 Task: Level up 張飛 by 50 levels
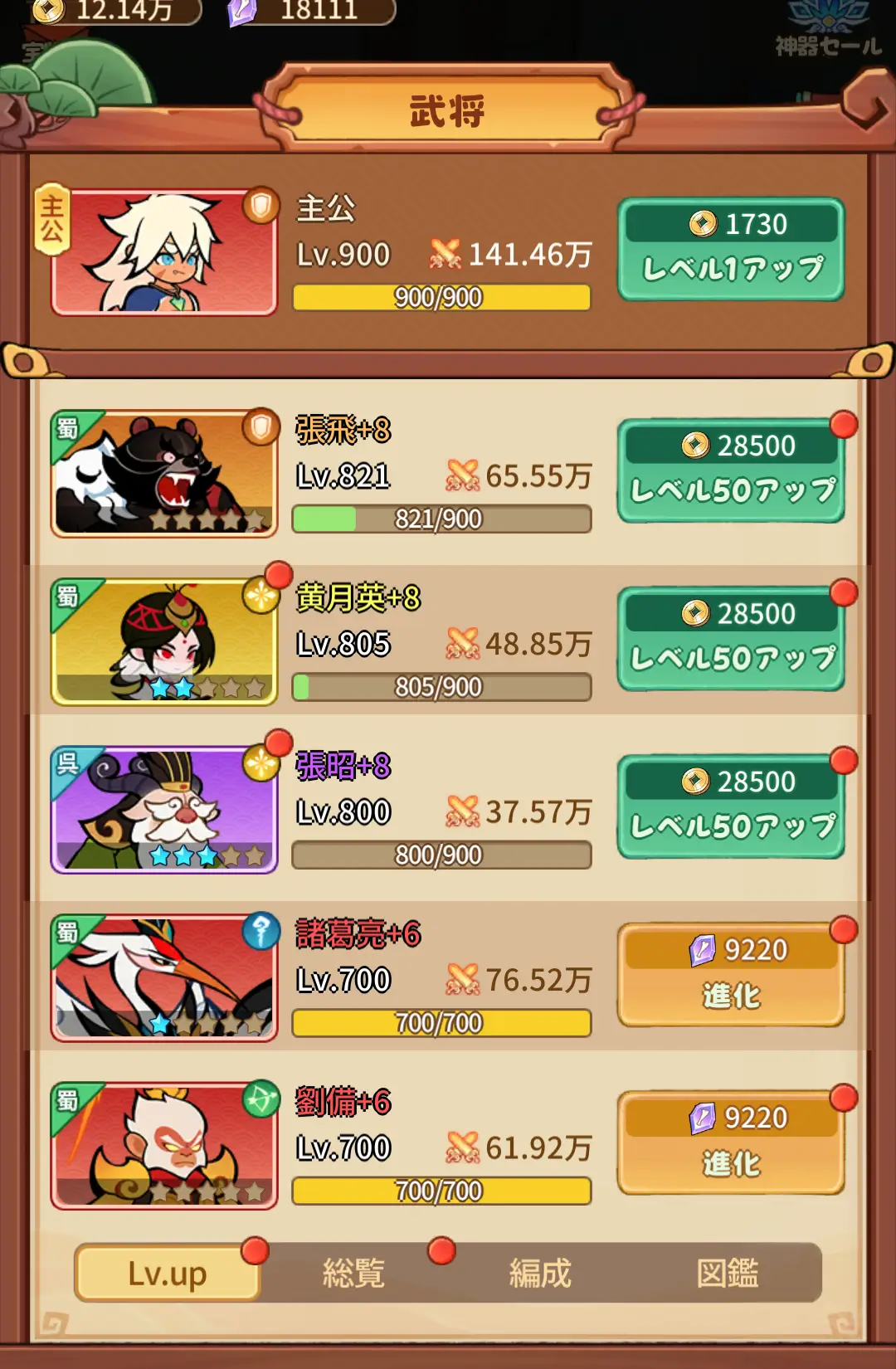tap(731, 470)
